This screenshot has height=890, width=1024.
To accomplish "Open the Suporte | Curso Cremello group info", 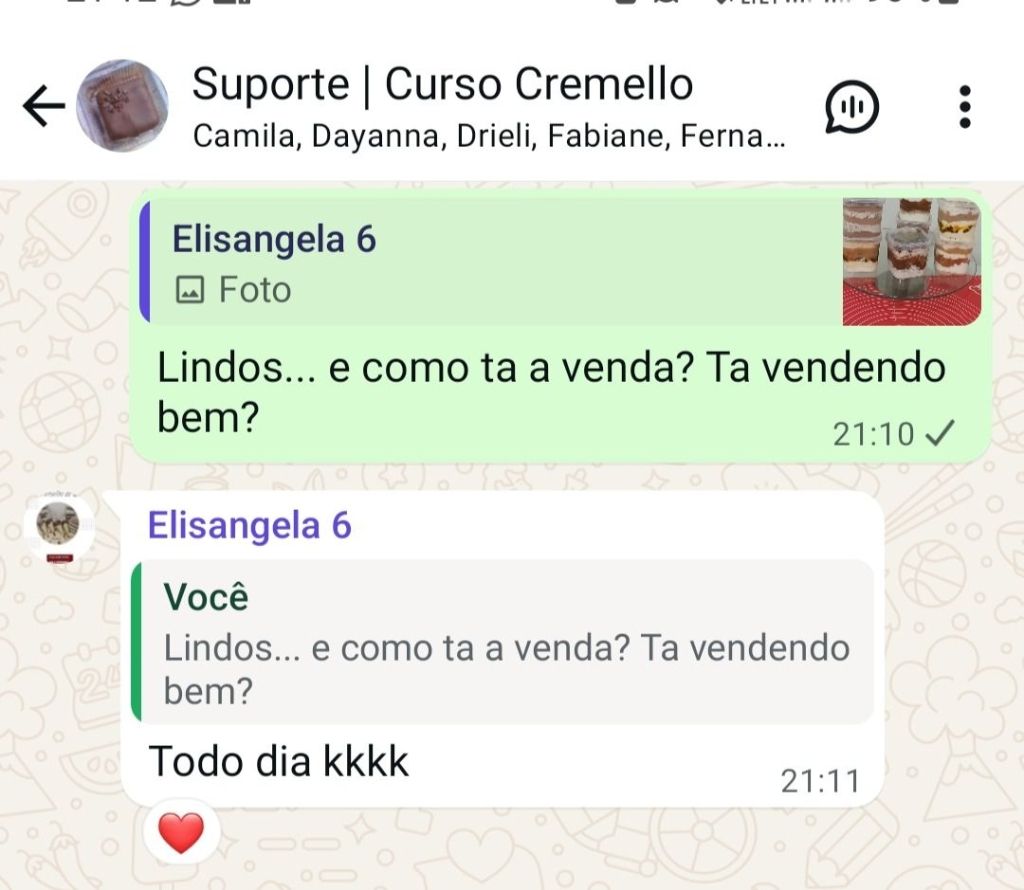I will click(x=470, y=105).
